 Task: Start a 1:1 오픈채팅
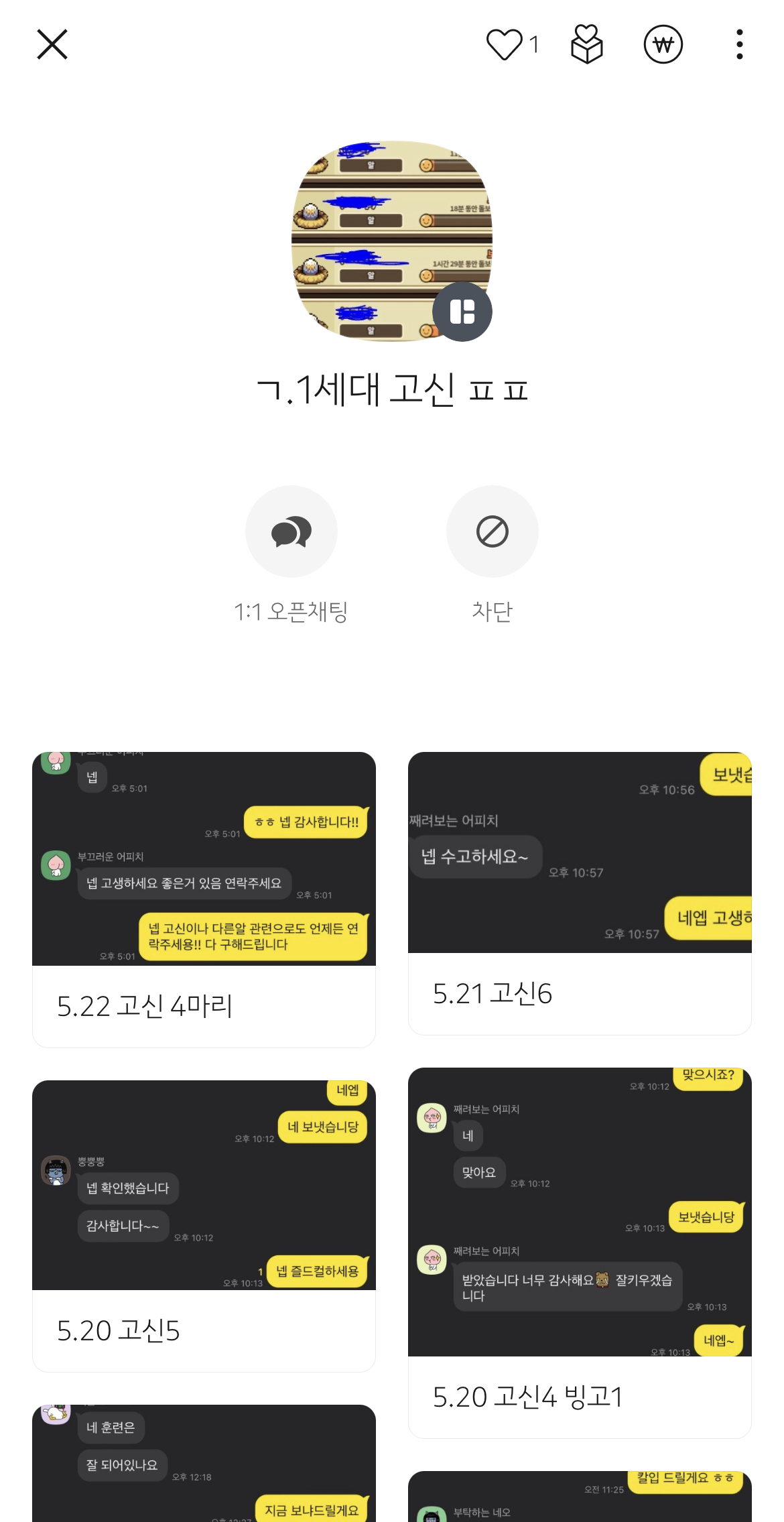[291, 531]
